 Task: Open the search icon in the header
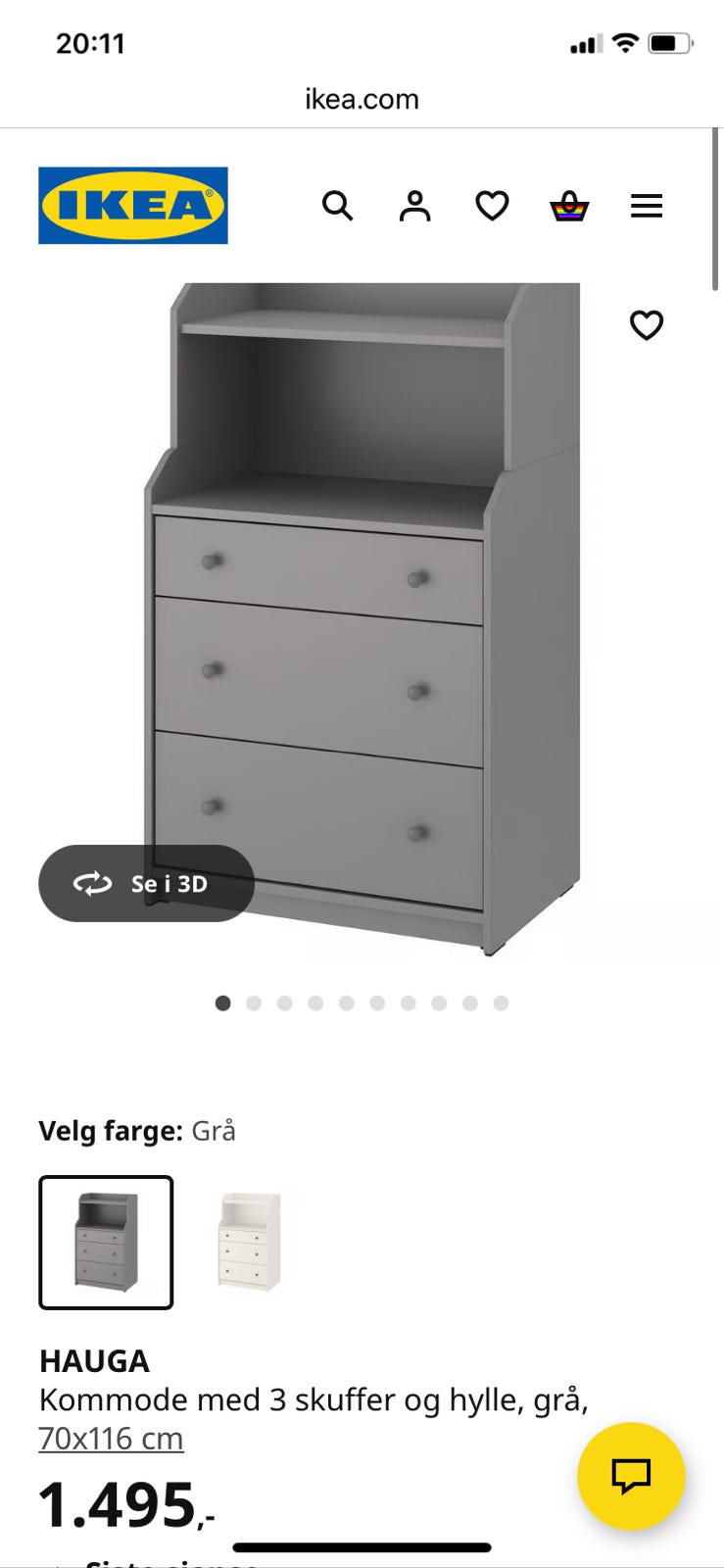(337, 206)
